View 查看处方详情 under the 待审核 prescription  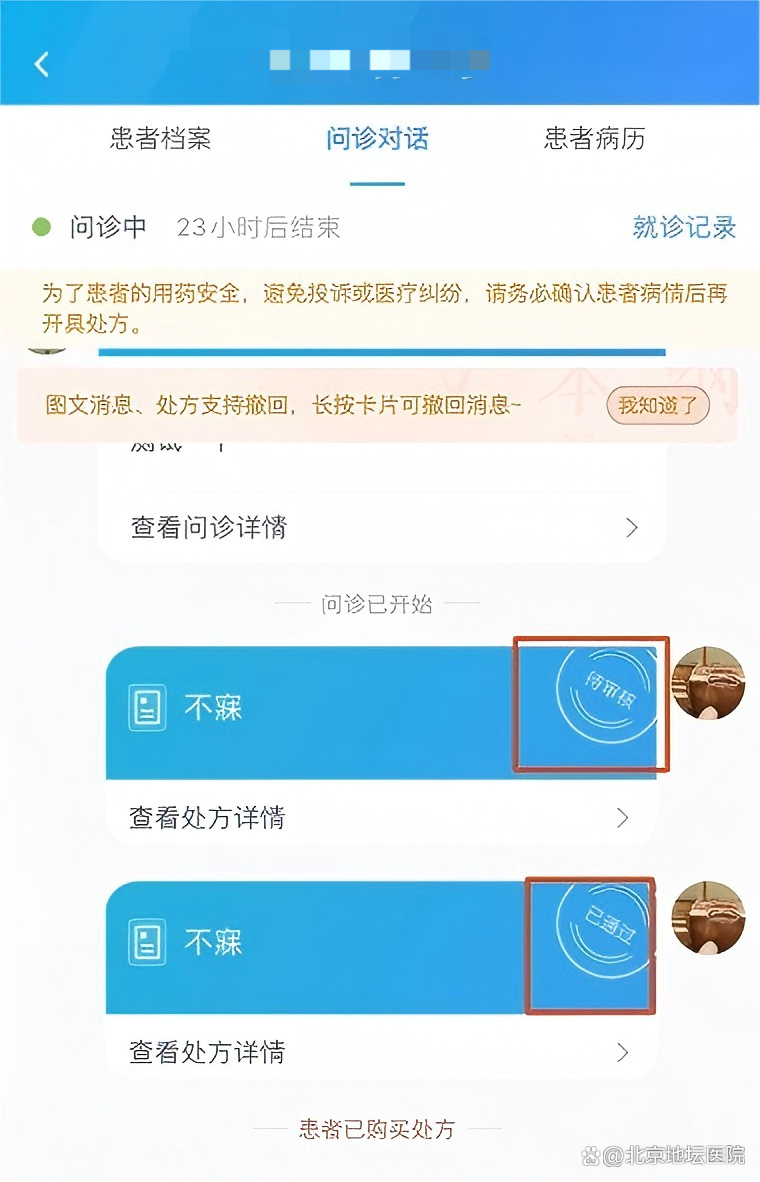[x=380, y=818]
